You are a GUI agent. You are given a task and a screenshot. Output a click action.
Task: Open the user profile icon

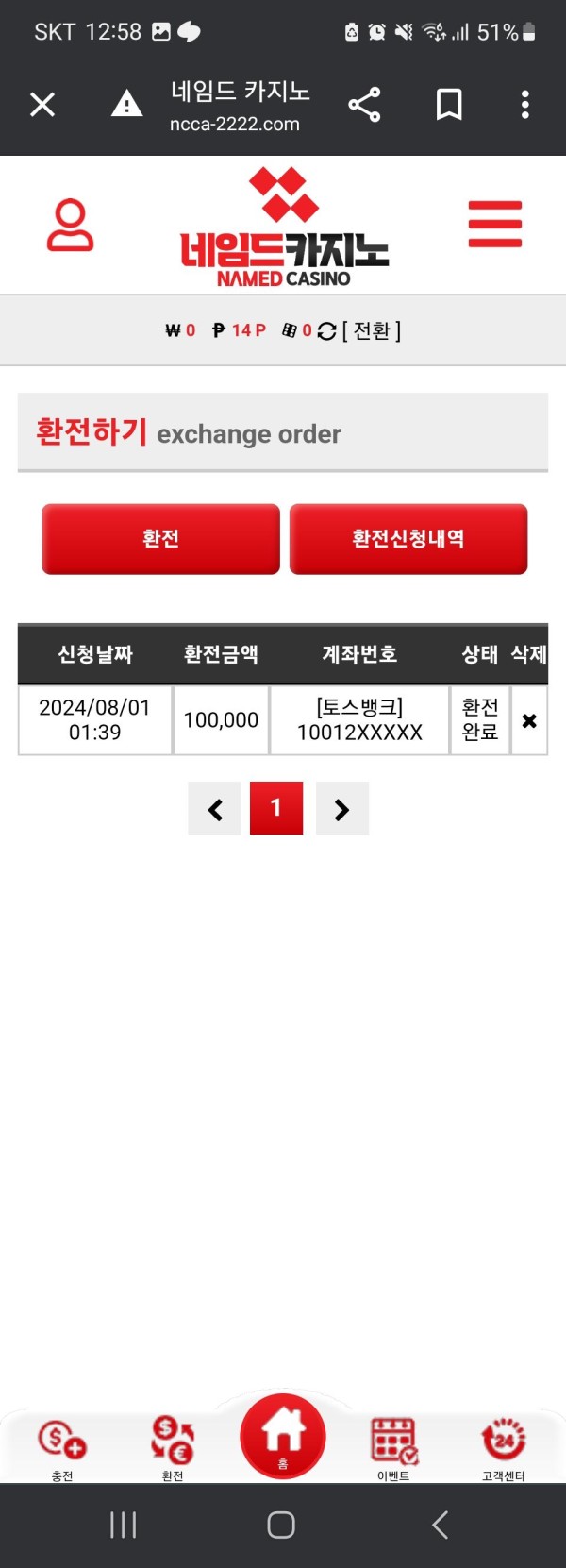pyautogui.click(x=70, y=225)
